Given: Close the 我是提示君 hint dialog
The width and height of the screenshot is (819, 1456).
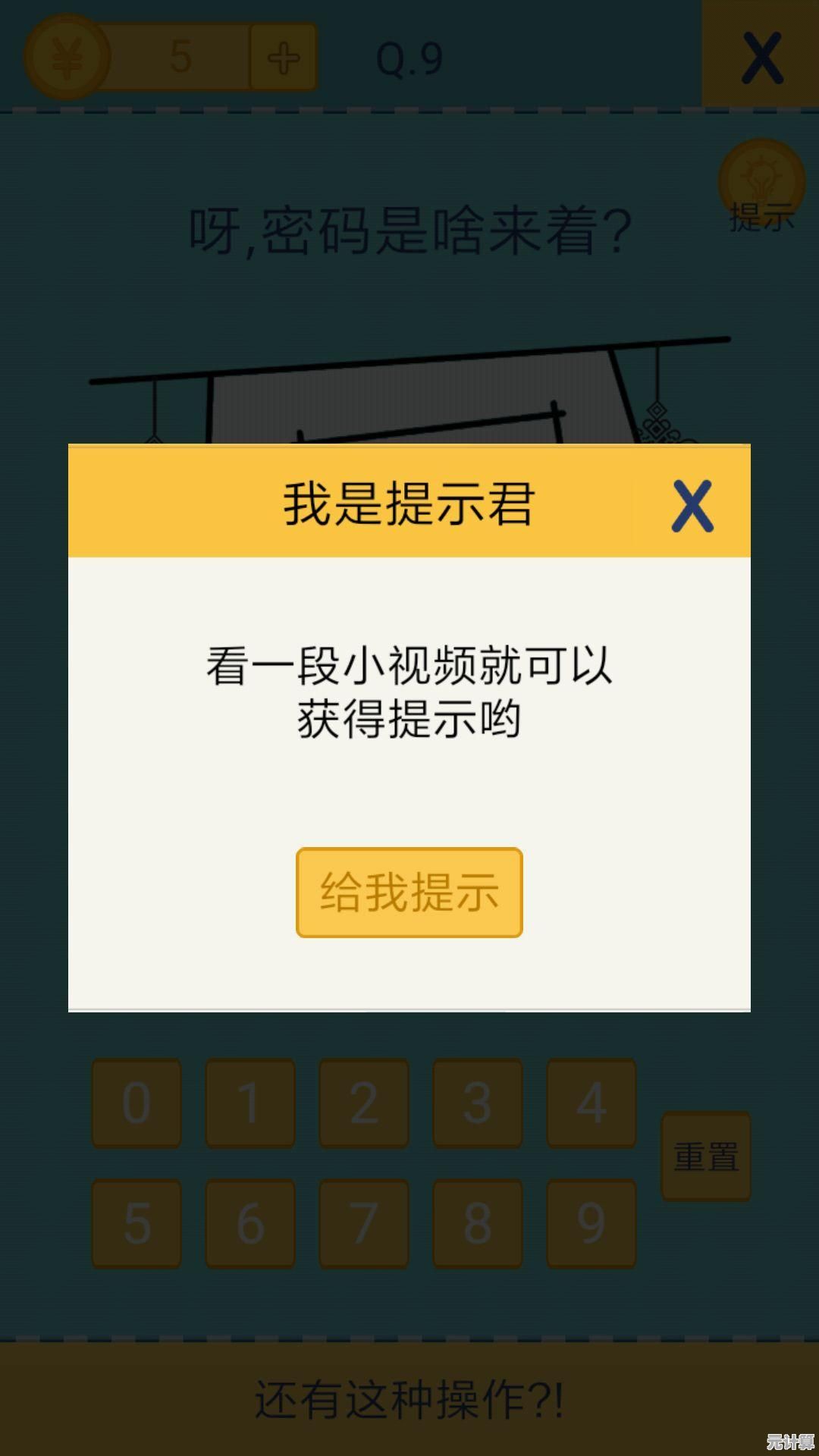Looking at the screenshot, I should (x=692, y=505).
